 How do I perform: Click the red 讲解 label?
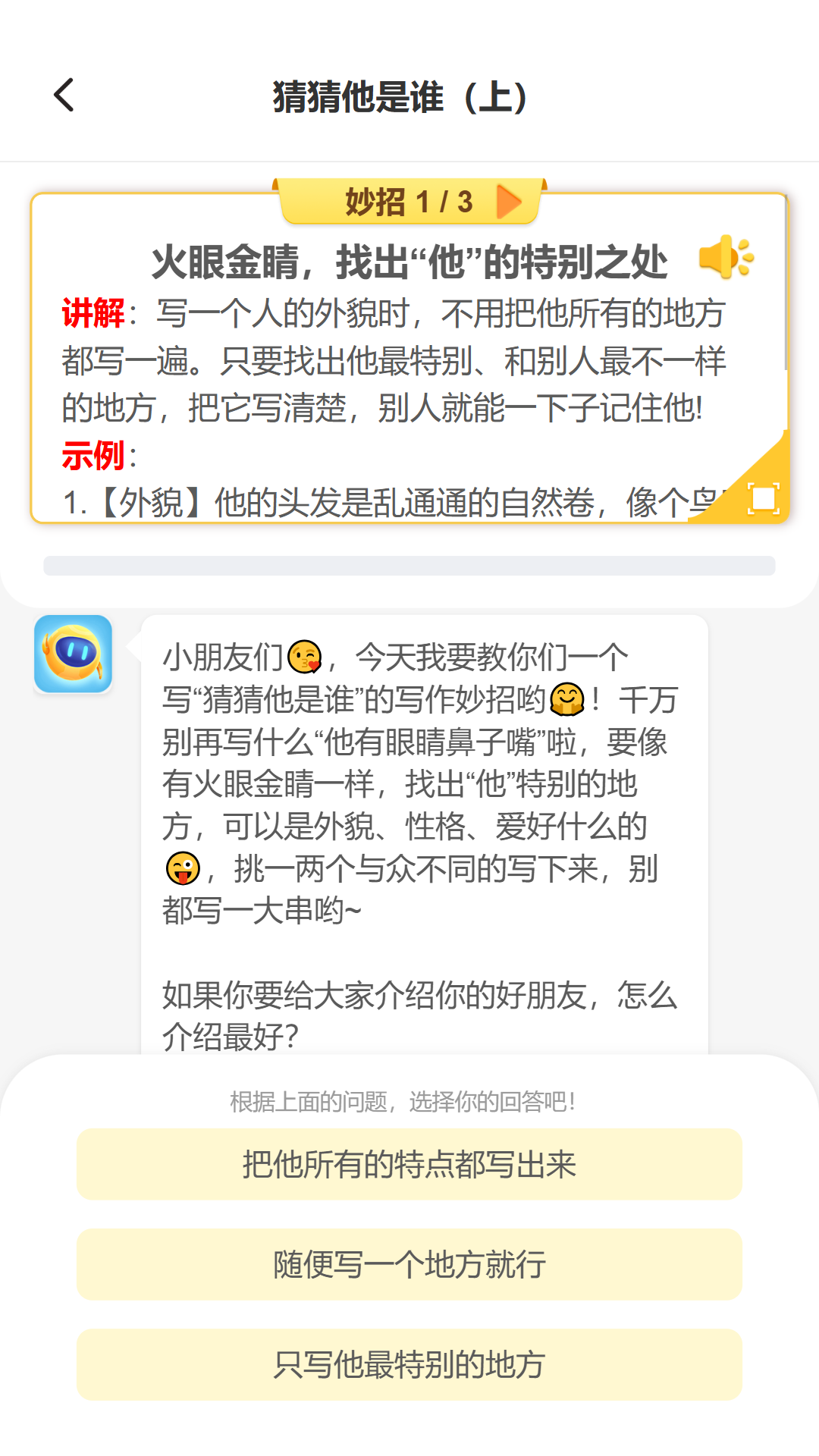pos(93,312)
